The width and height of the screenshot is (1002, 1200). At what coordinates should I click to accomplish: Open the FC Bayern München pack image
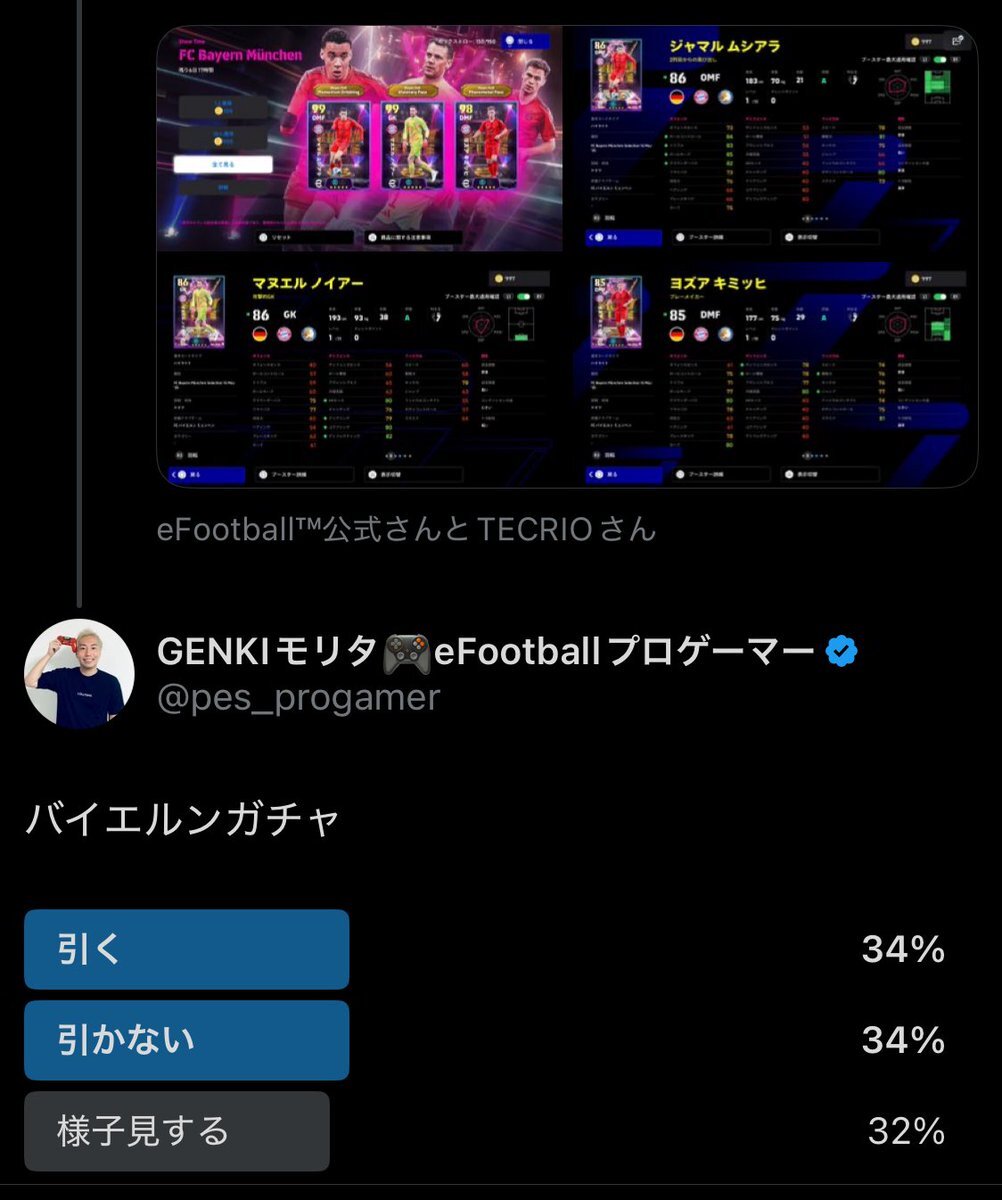point(360,138)
